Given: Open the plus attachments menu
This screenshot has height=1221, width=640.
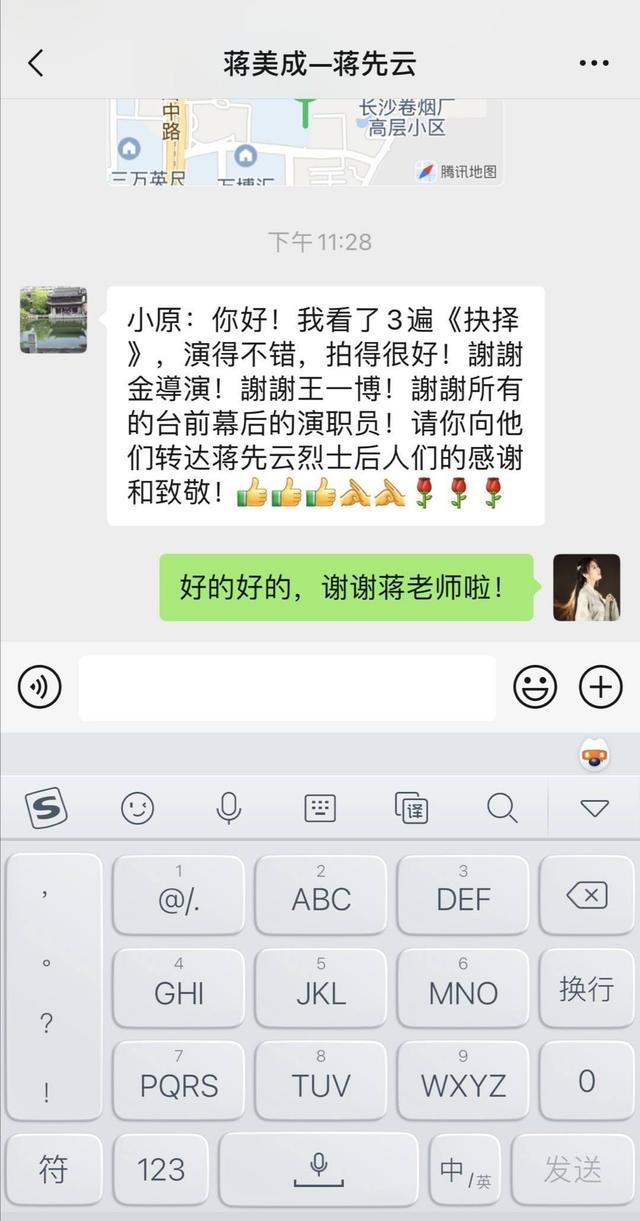Looking at the screenshot, I should (x=600, y=687).
